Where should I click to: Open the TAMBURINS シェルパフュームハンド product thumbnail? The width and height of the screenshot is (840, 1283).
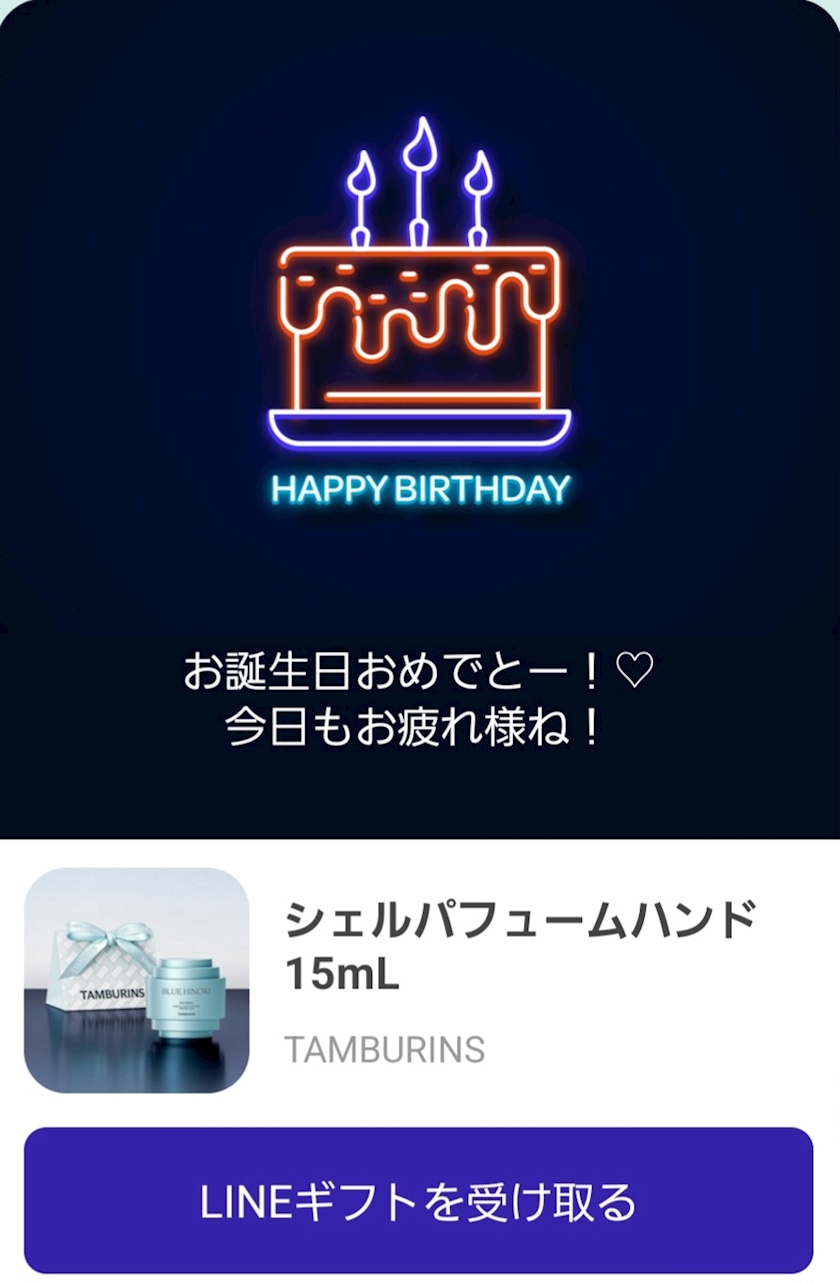point(136,980)
